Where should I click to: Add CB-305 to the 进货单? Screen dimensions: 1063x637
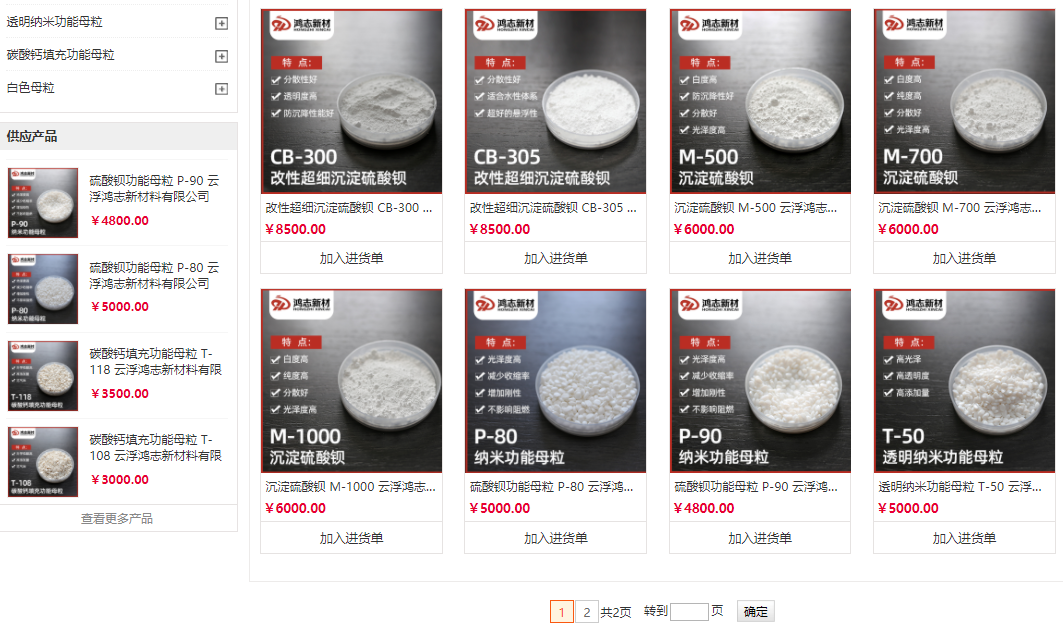[x=555, y=258]
